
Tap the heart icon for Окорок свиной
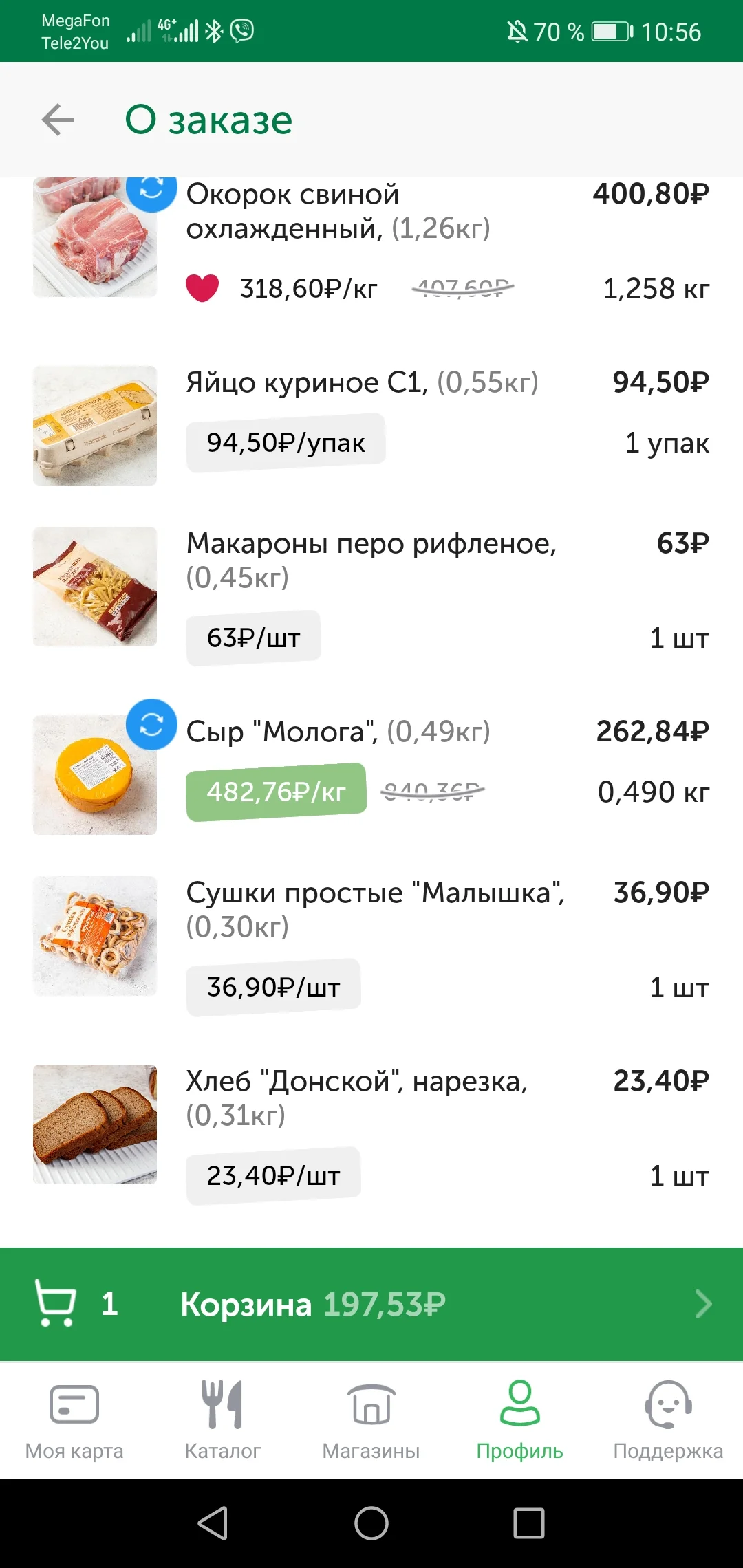(202, 288)
